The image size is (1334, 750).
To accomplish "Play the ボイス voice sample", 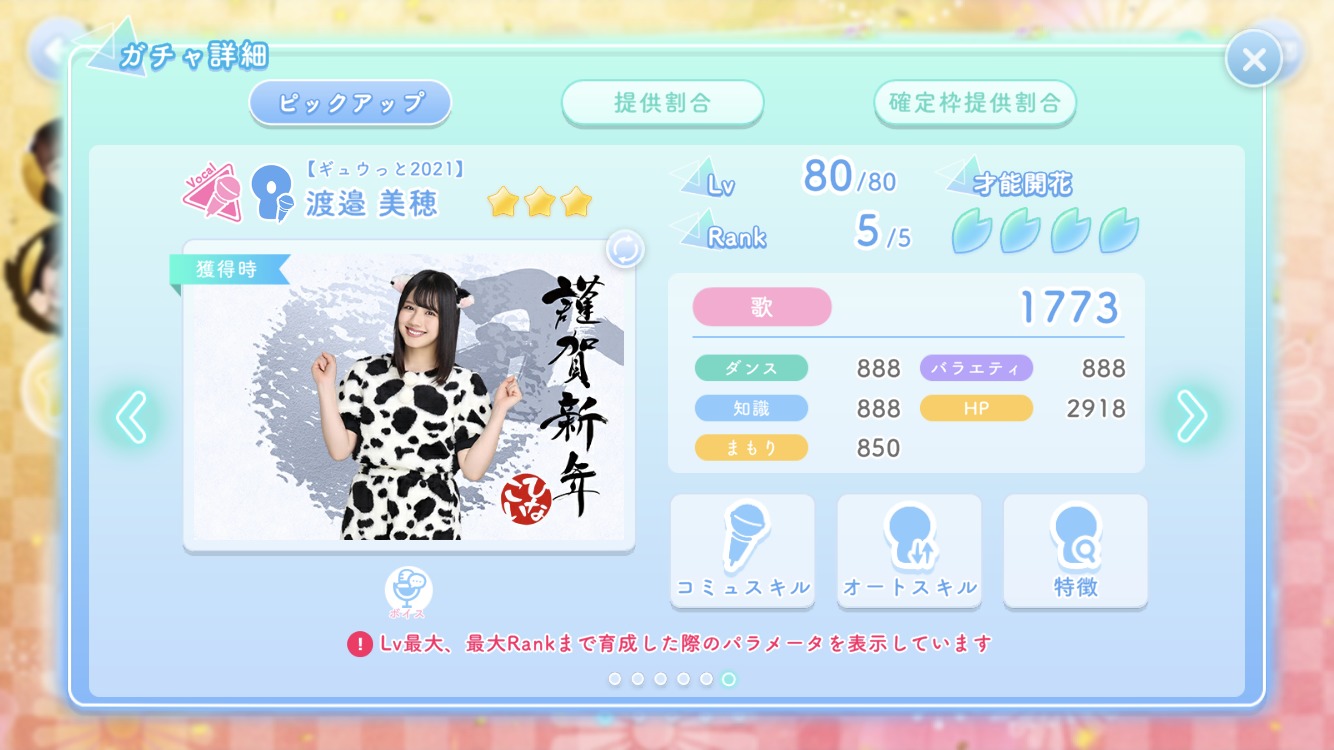I will pyautogui.click(x=408, y=593).
